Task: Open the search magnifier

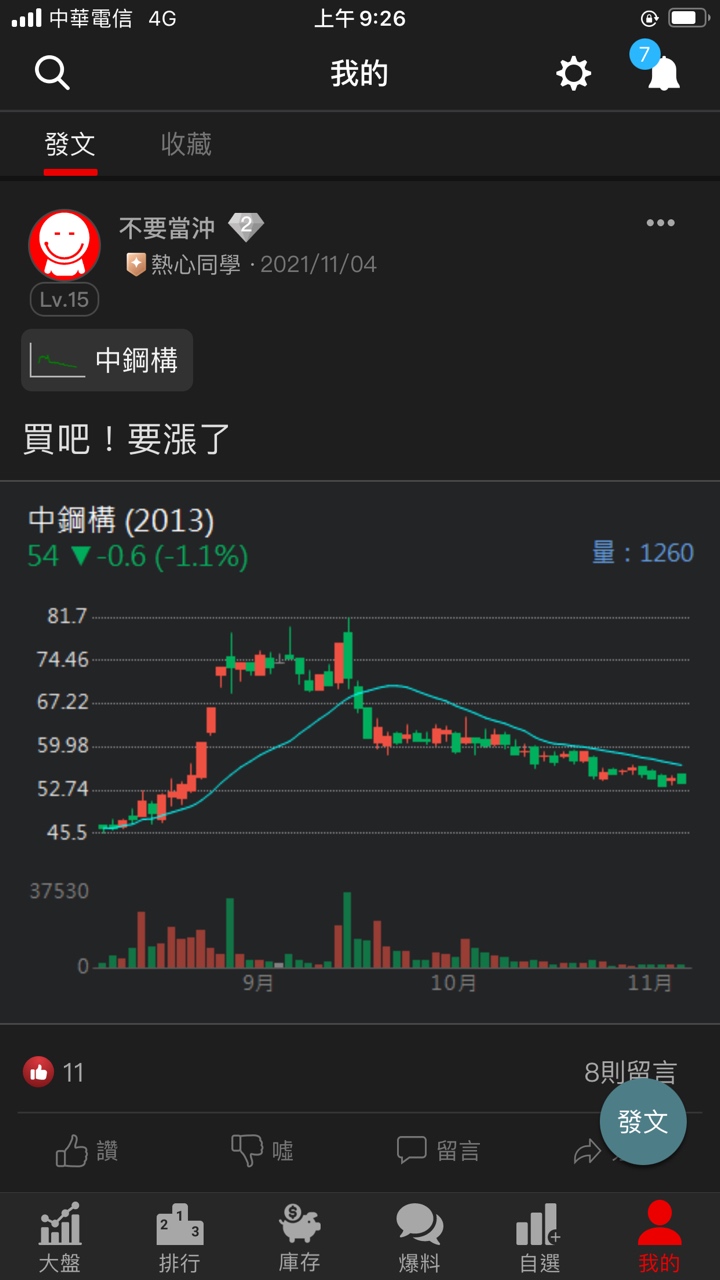Action: [x=52, y=73]
